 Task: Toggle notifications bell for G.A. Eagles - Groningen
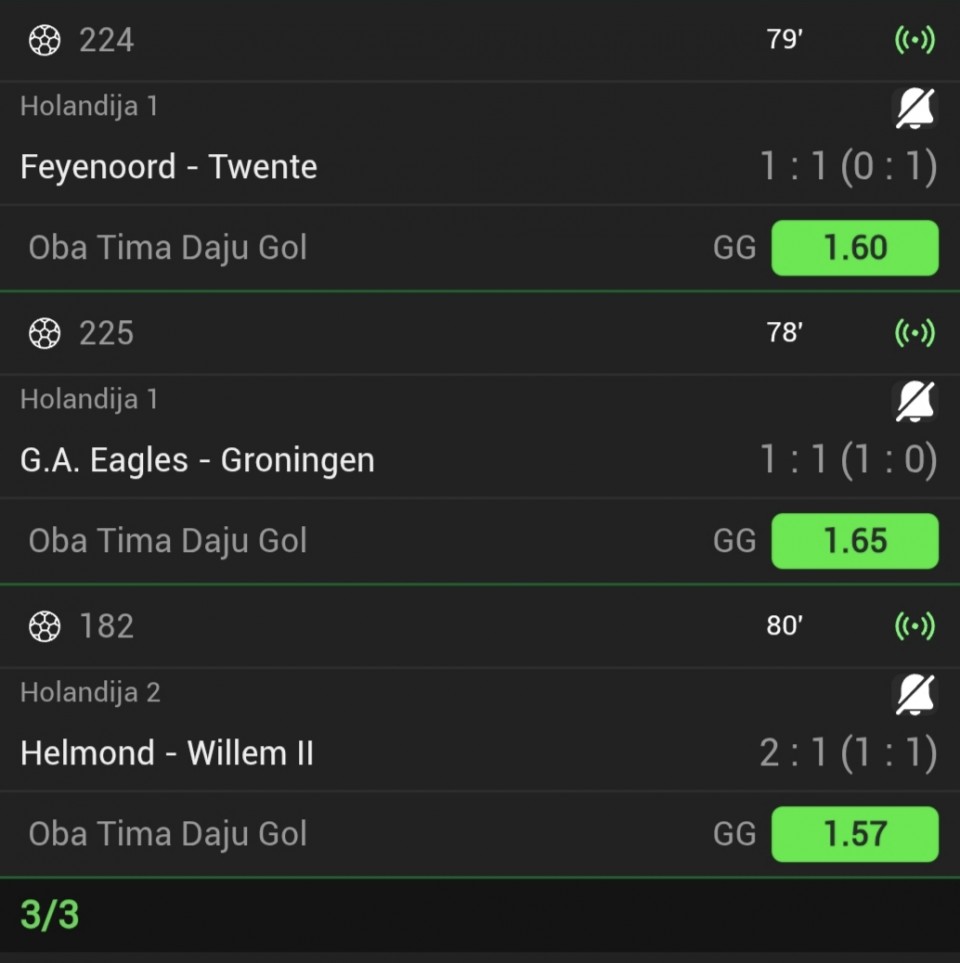[x=914, y=401]
